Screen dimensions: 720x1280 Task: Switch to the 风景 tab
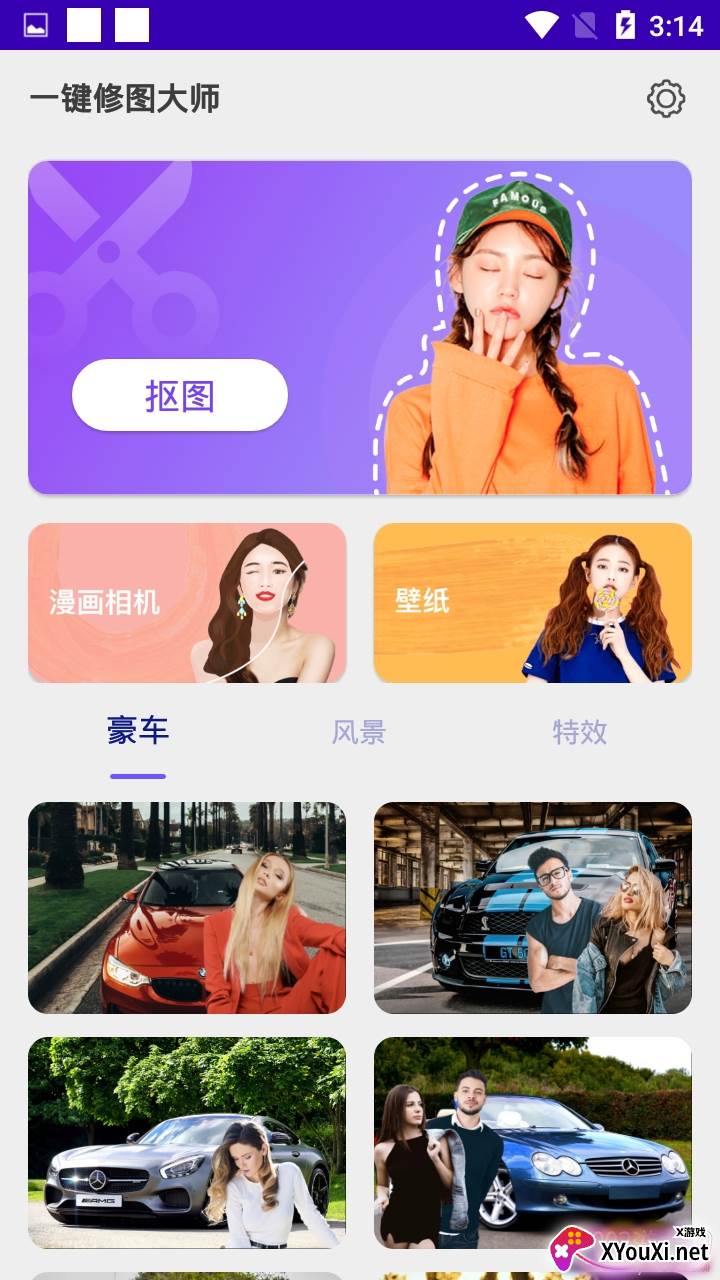coord(359,732)
